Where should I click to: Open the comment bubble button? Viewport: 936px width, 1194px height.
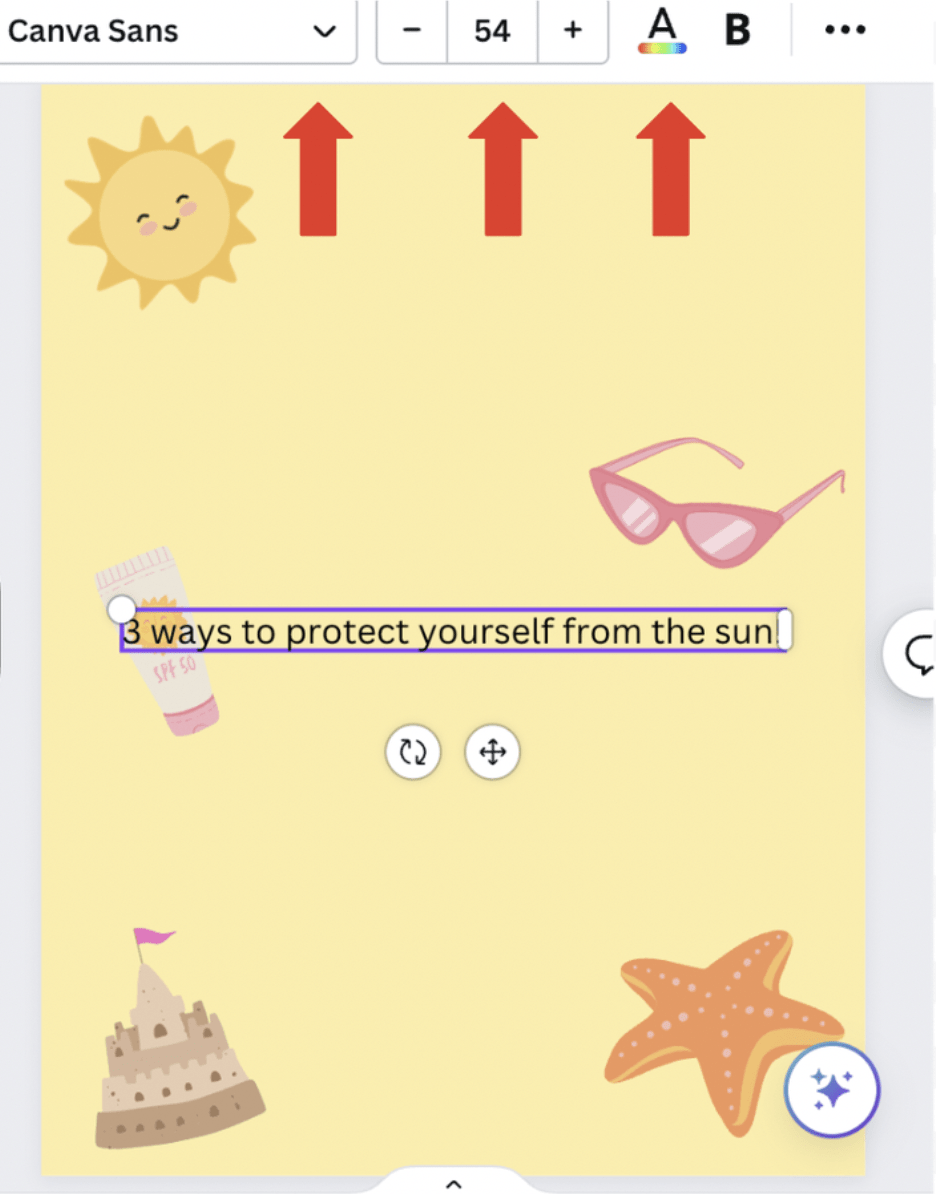(917, 654)
